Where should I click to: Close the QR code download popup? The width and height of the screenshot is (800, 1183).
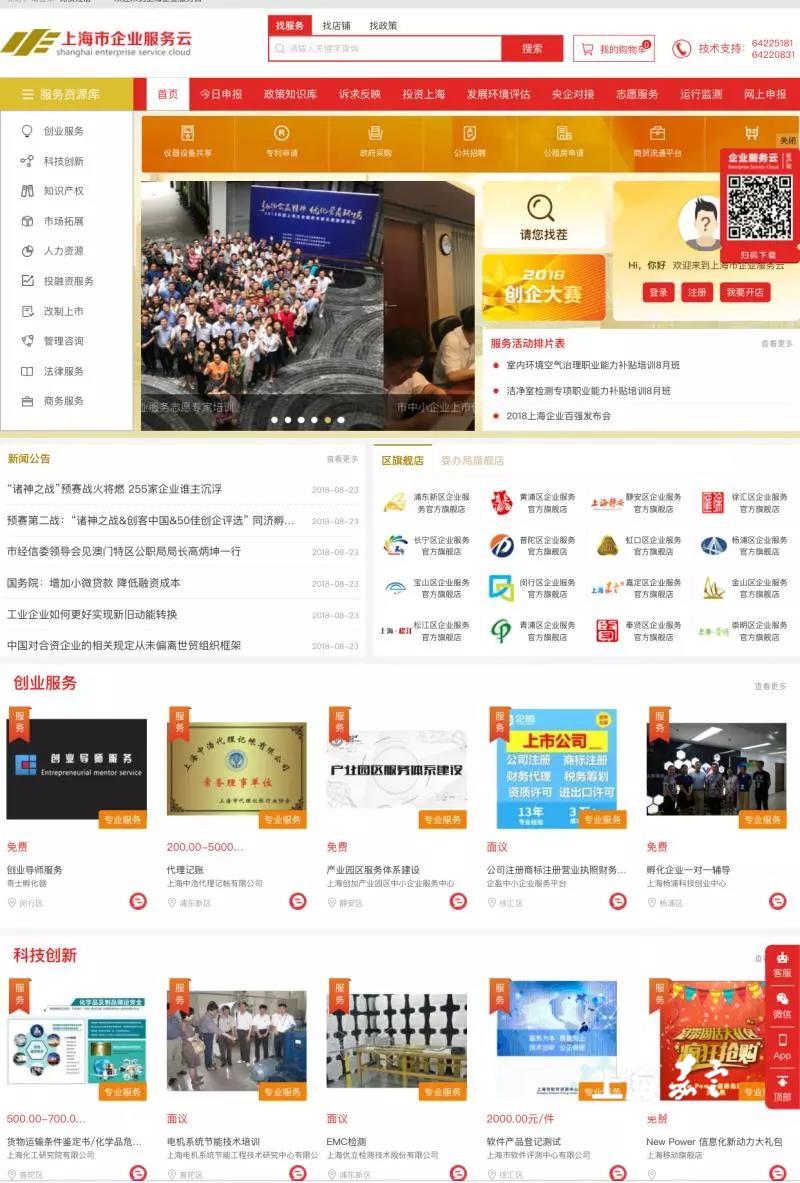pyautogui.click(x=789, y=141)
